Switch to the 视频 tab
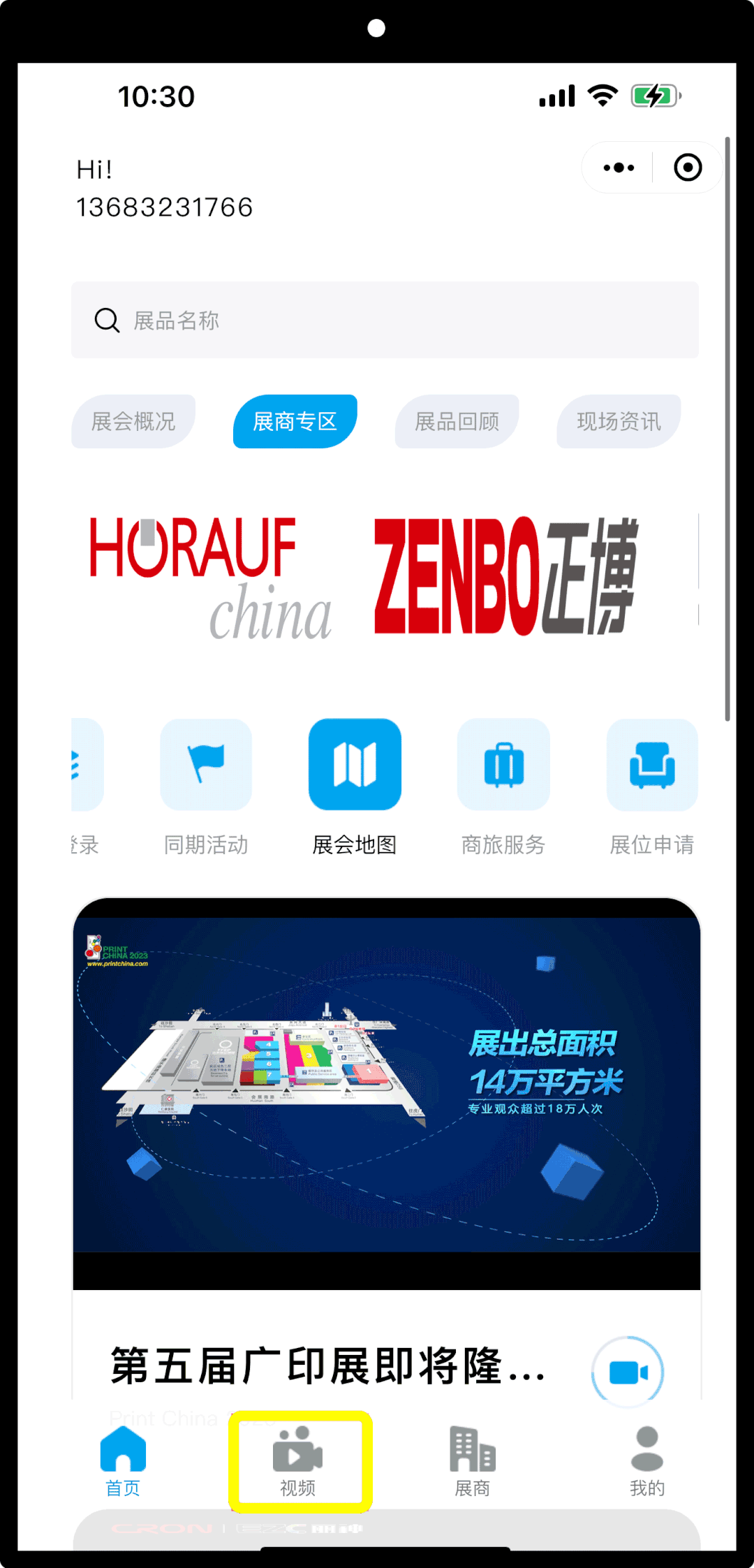The height and width of the screenshot is (1568, 754). [298, 1461]
